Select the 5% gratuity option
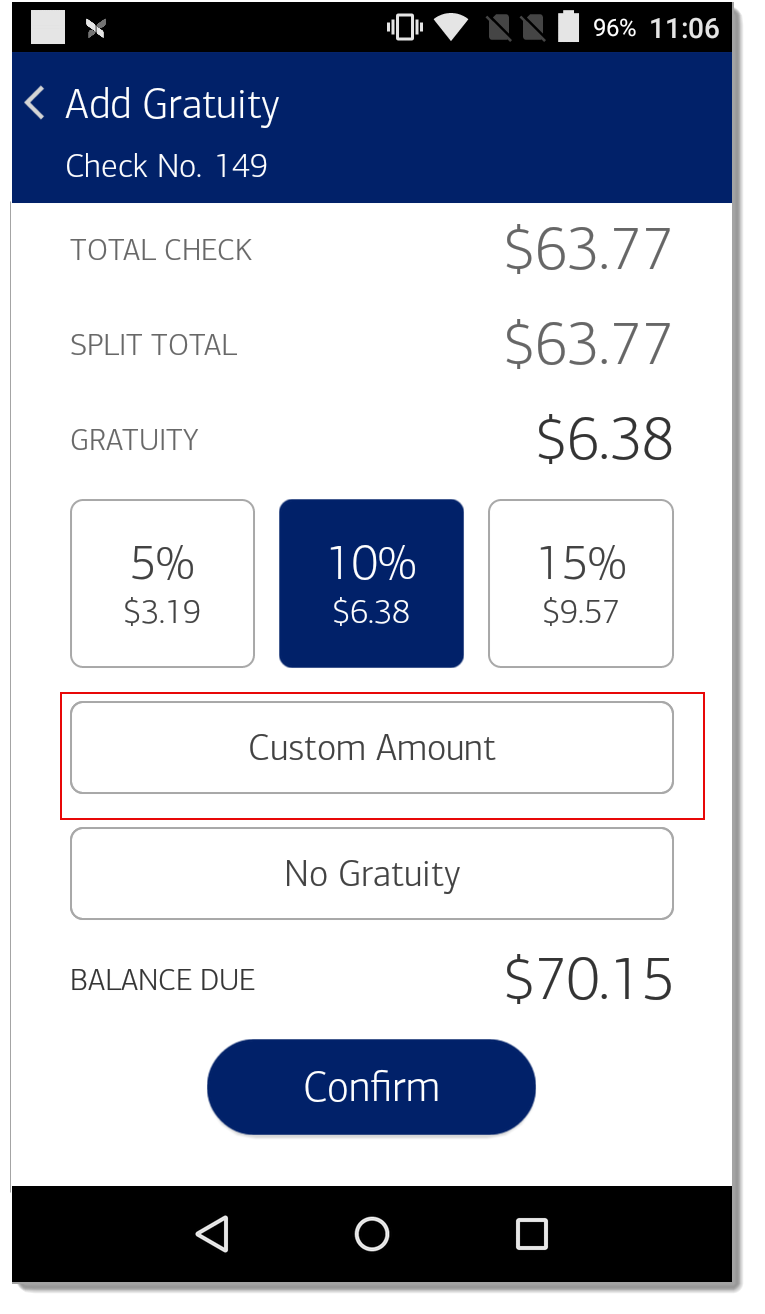The height and width of the screenshot is (1314, 765). click(162, 583)
